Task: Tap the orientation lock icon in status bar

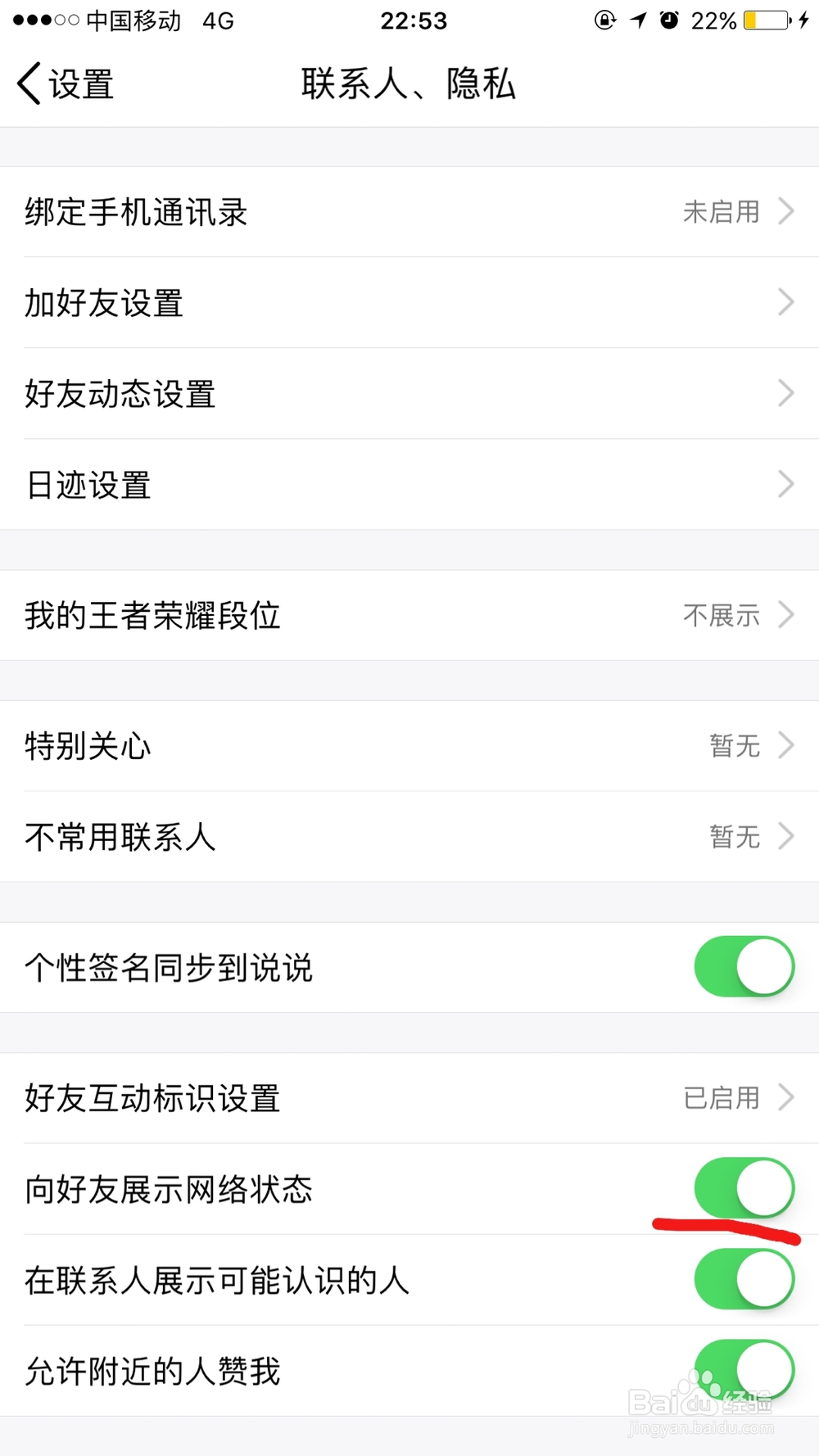Action: pos(604,20)
